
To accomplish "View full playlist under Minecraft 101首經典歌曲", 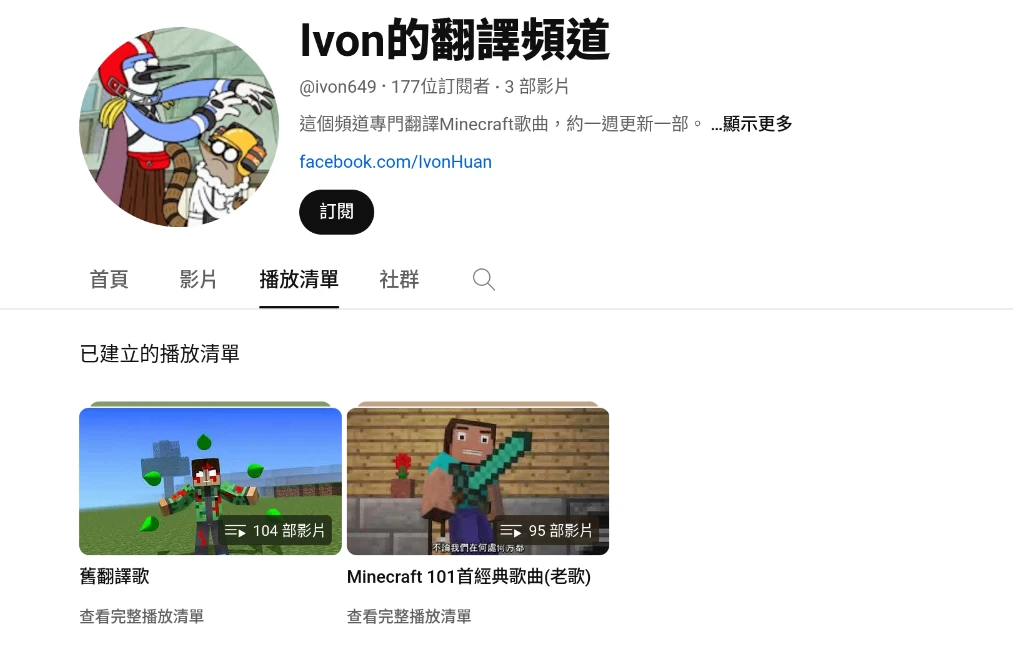I will tap(408, 617).
